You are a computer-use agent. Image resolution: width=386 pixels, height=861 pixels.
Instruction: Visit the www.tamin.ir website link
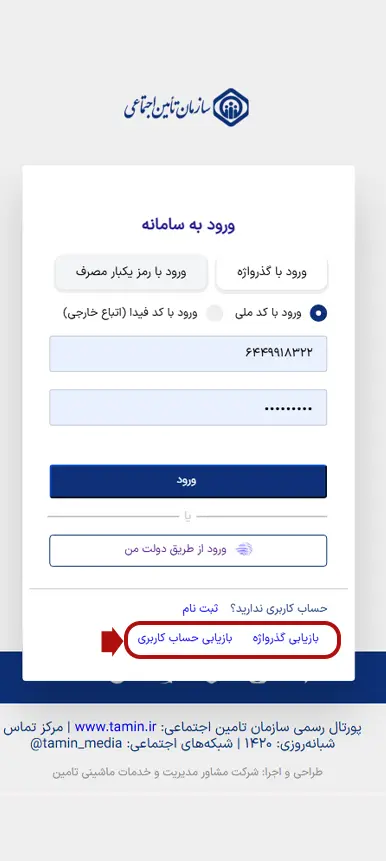coord(115,728)
